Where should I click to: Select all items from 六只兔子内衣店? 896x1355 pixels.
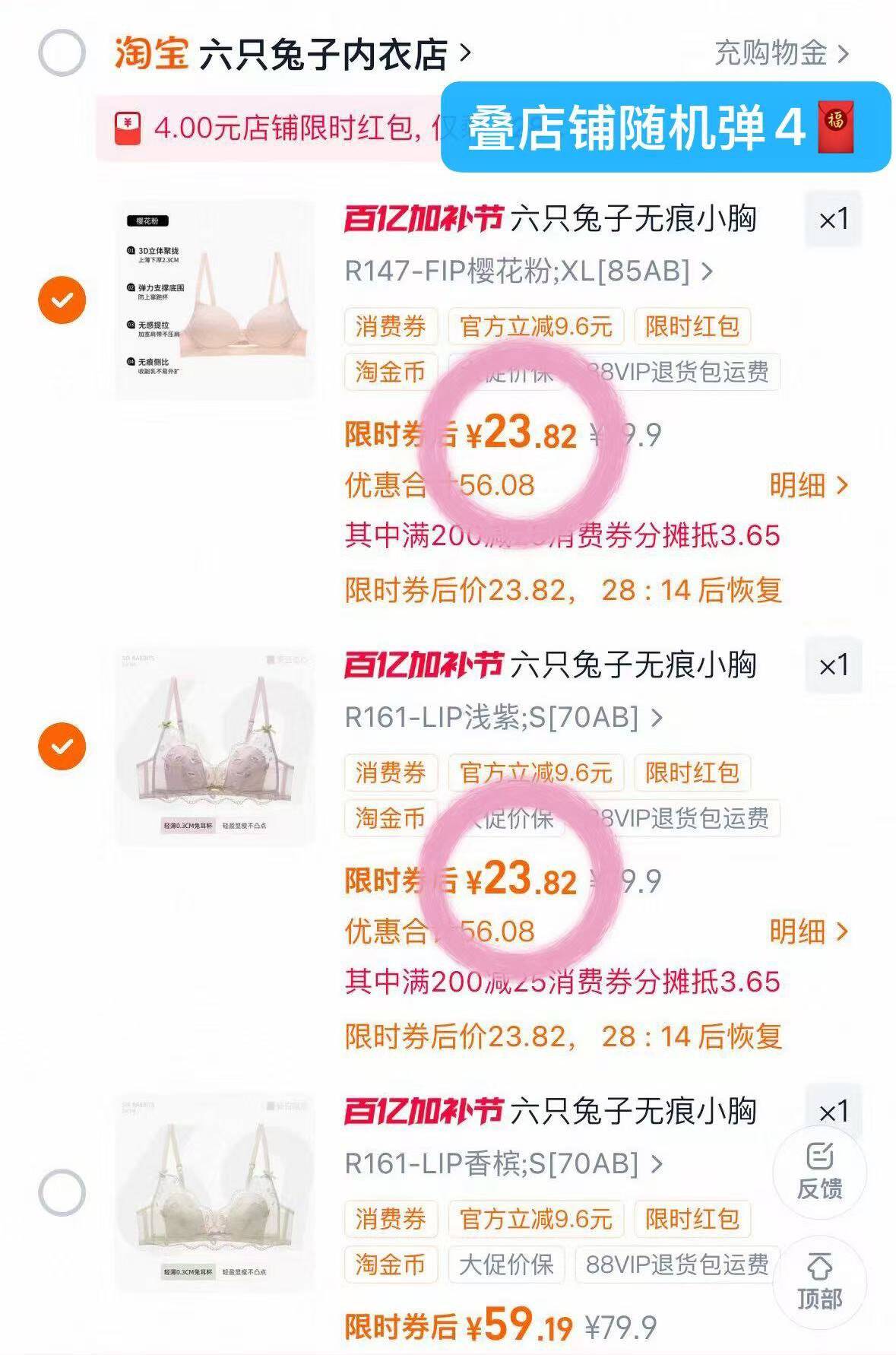(62, 53)
